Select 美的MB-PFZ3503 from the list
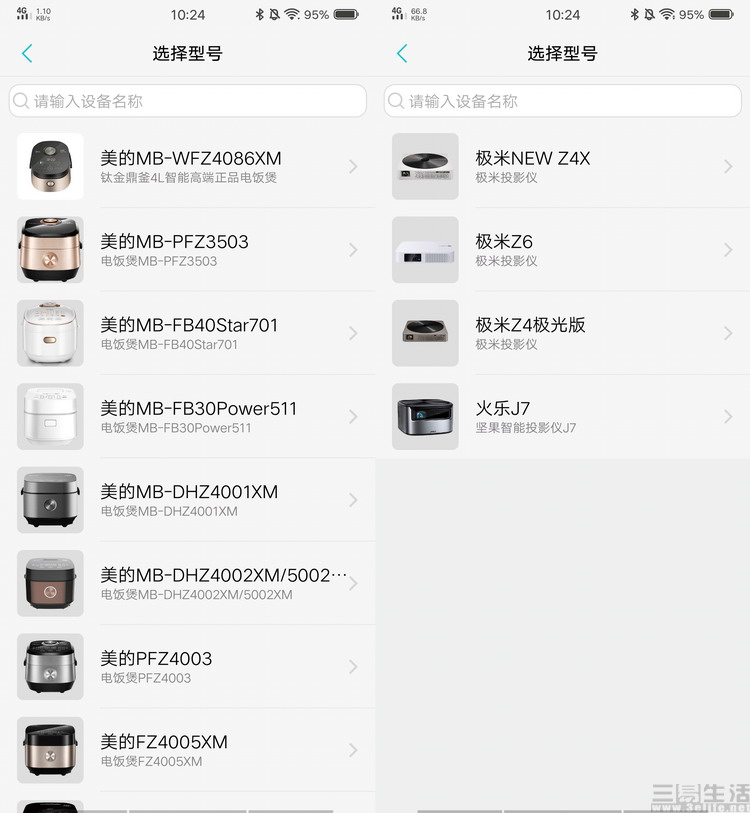The height and width of the screenshot is (813, 750). 190,249
